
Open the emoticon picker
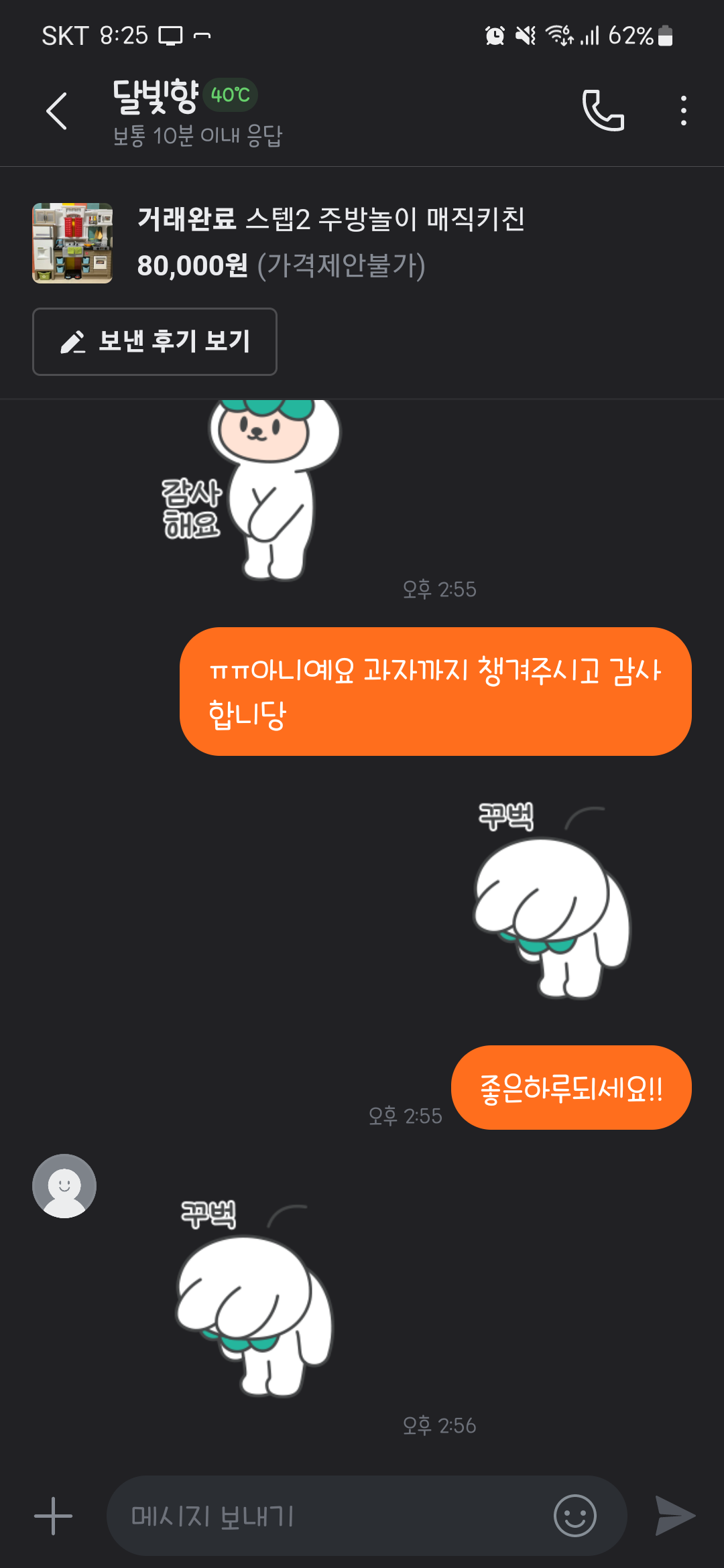click(575, 1516)
